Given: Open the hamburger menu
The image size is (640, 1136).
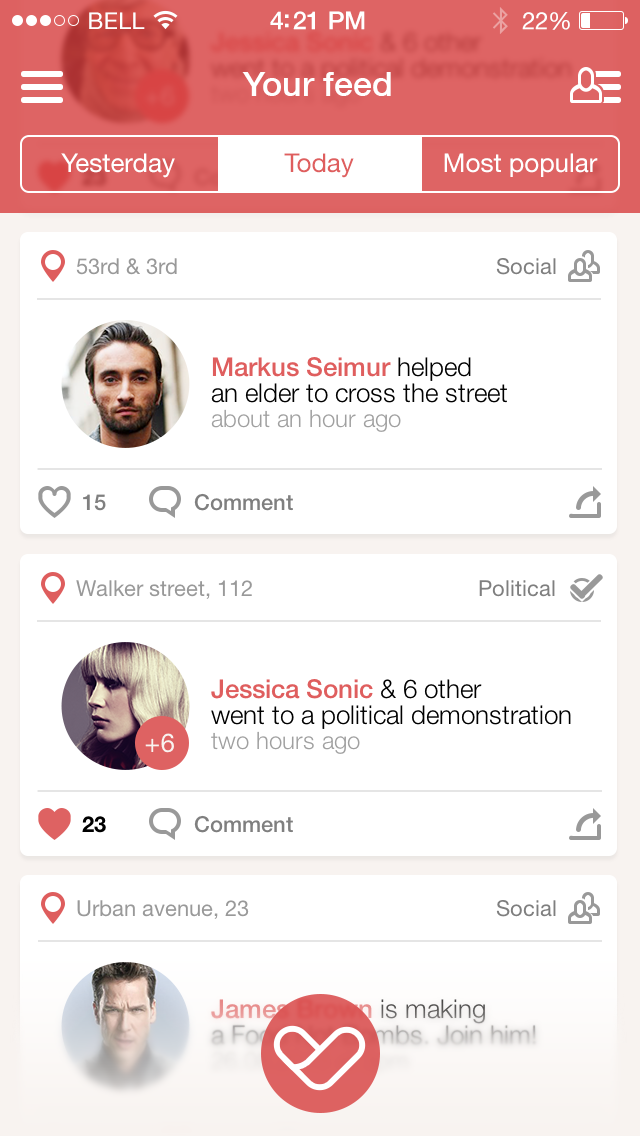Looking at the screenshot, I should coord(42,86).
